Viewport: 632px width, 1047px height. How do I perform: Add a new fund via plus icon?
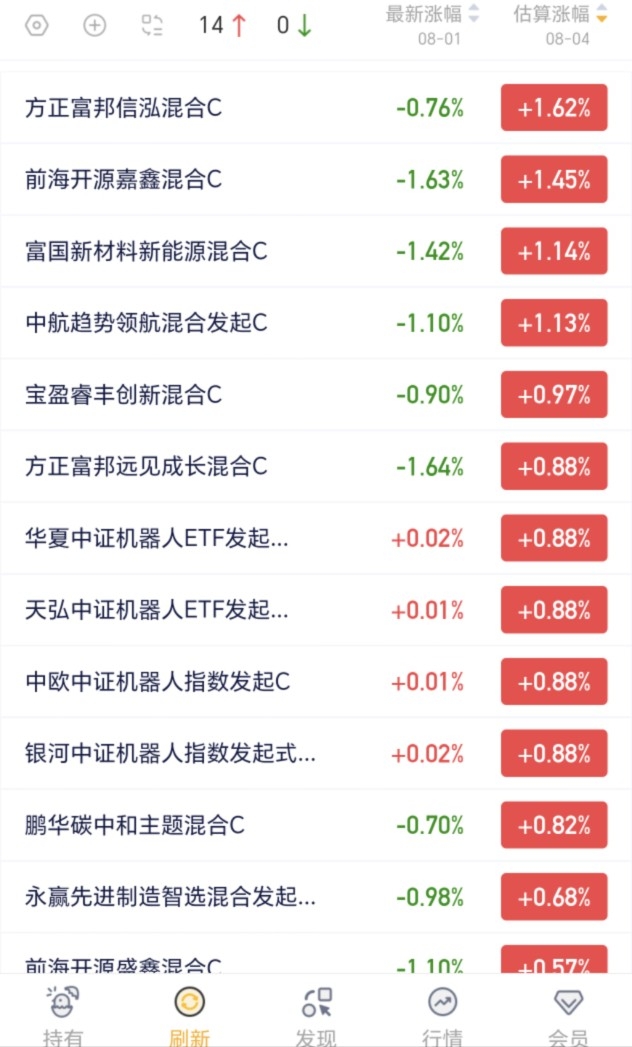[95, 26]
